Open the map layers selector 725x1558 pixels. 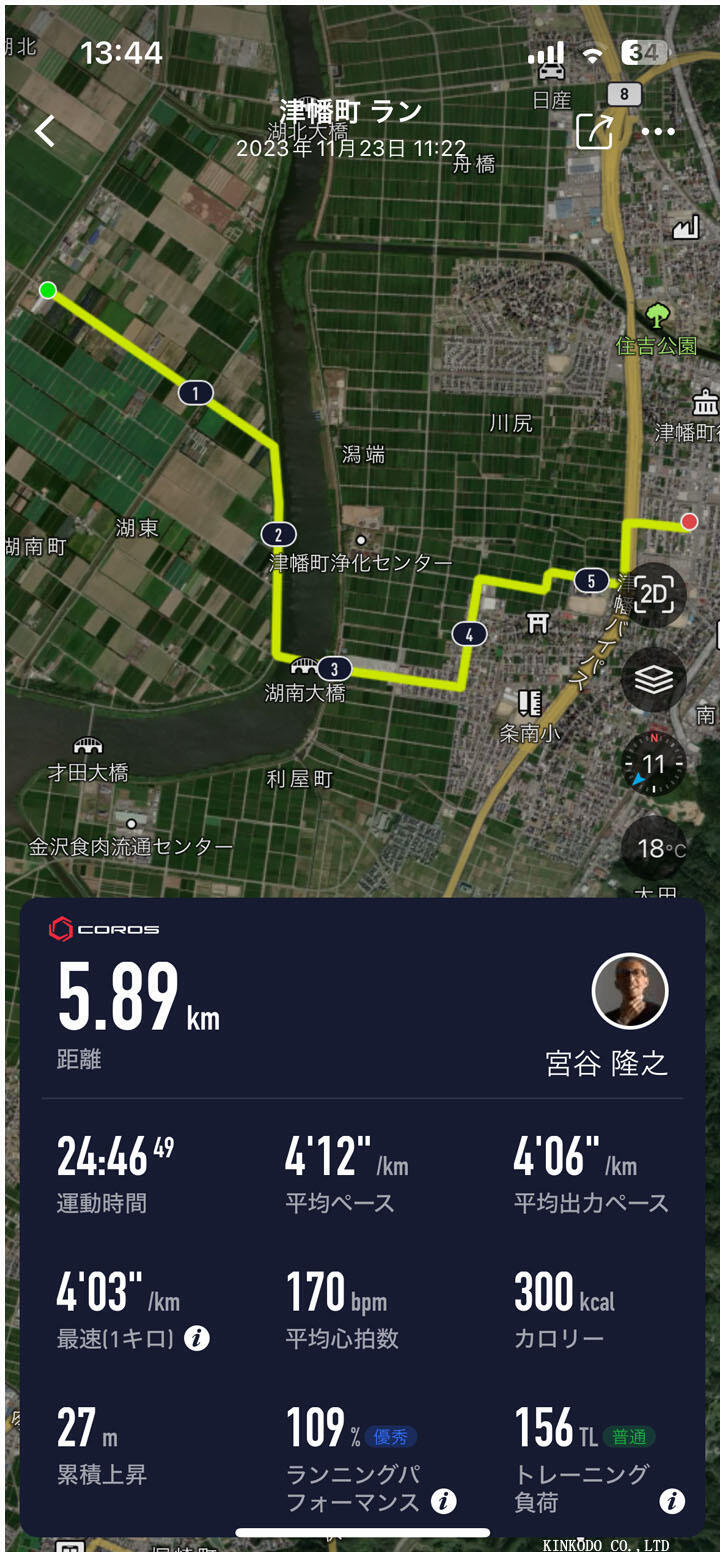coord(653,681)
